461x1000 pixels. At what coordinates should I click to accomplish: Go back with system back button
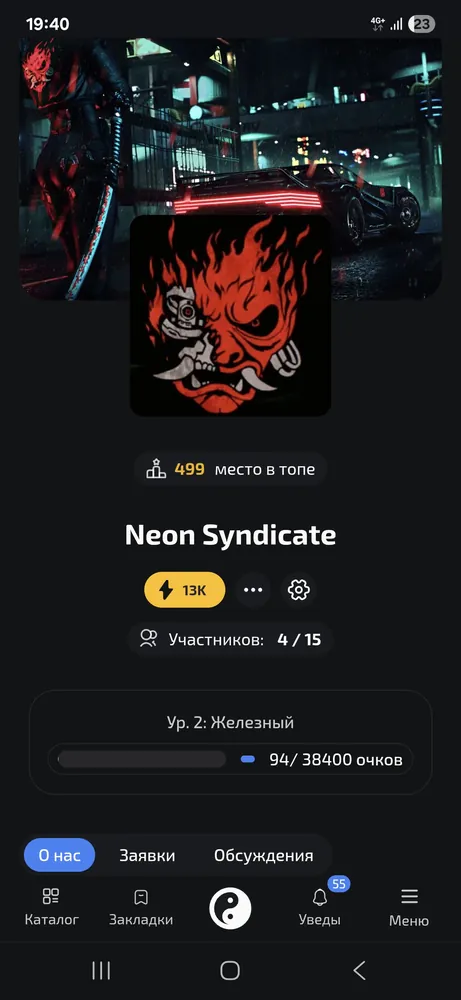359,971
